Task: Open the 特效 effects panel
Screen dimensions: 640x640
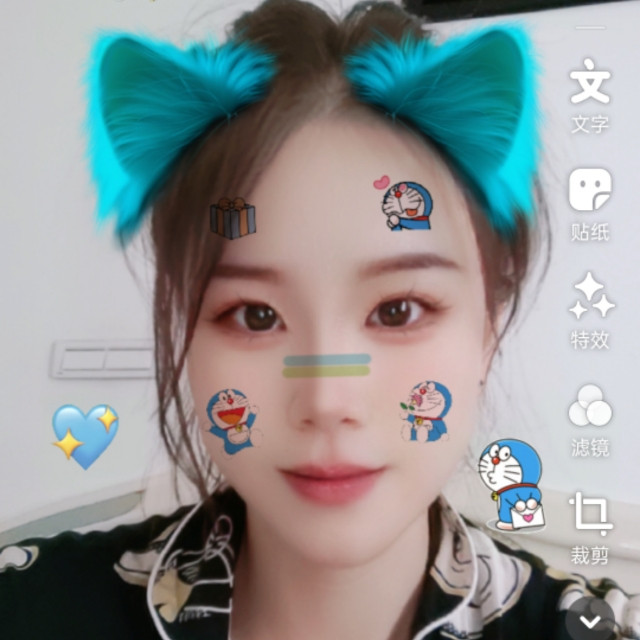Action: [591, 311]
